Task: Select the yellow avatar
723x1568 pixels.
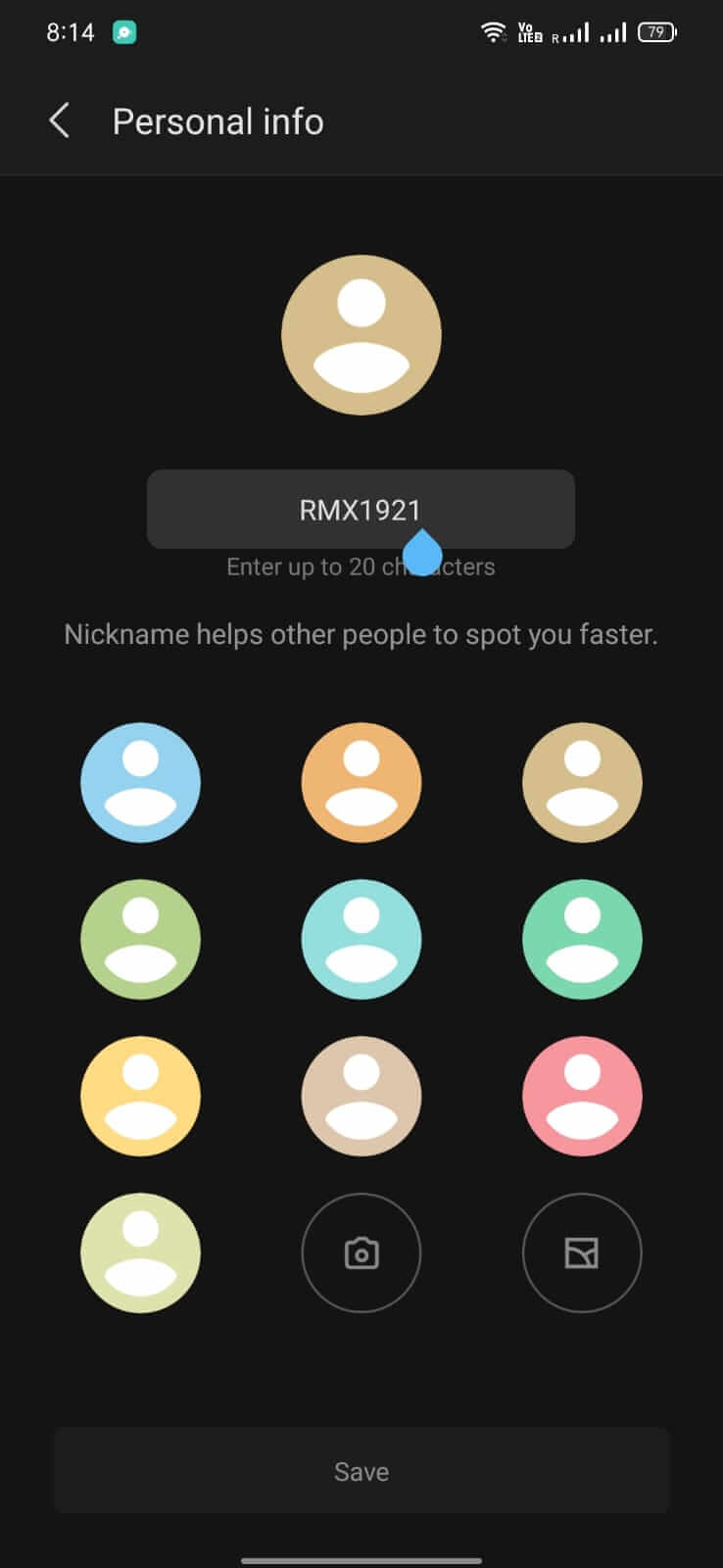Action: click(x=140, y=1096)
